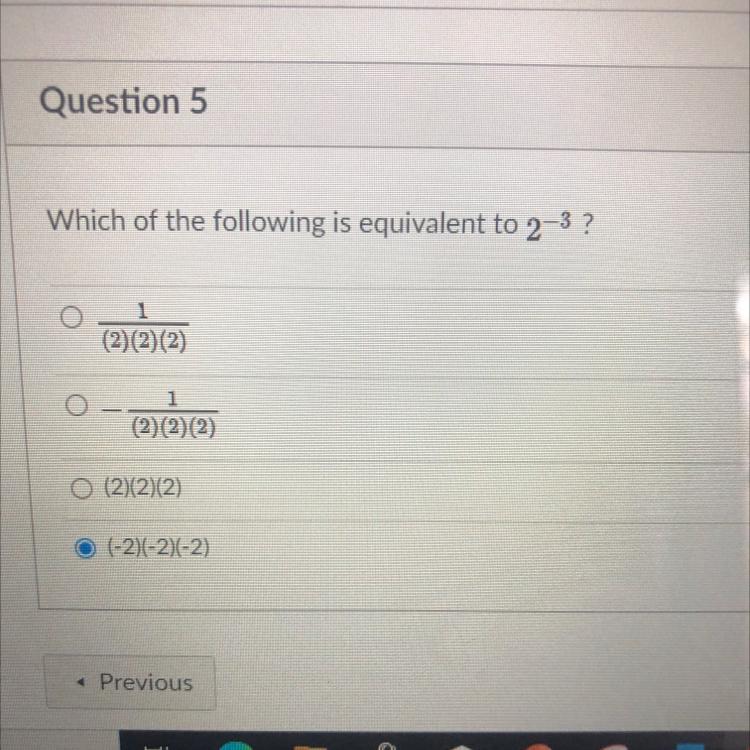Choose the negative 1 over (2)(2)(2) answer

pos(77,405)
